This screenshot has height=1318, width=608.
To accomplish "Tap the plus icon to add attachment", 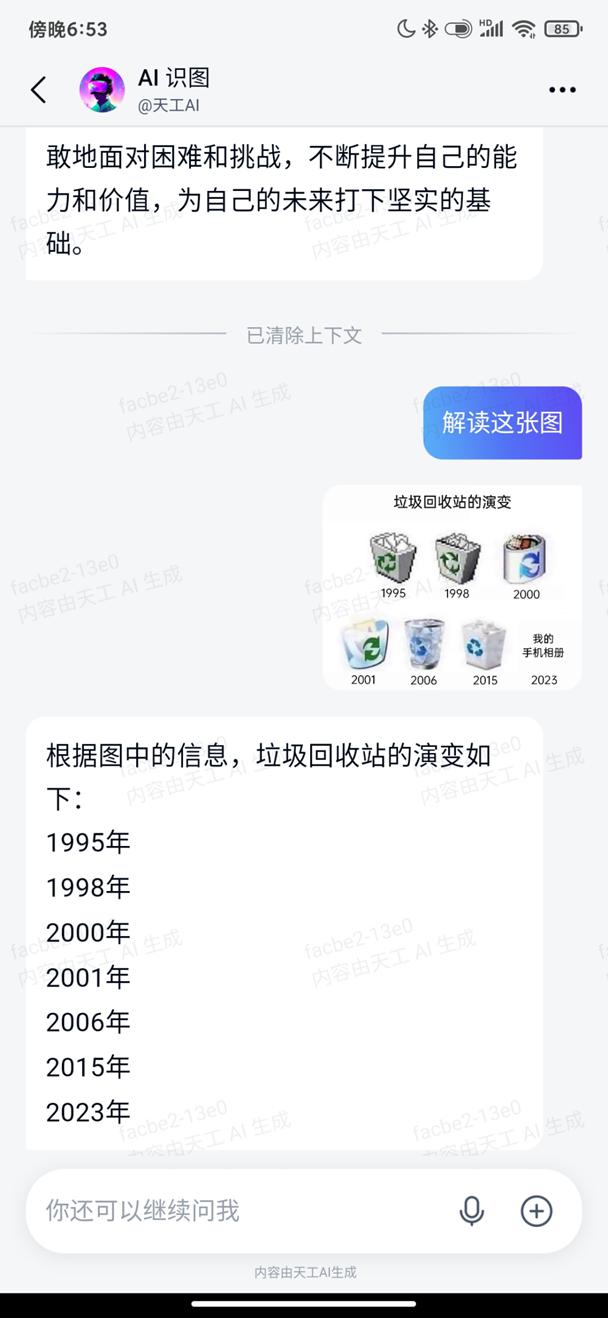I will (x=537, y=1211).
